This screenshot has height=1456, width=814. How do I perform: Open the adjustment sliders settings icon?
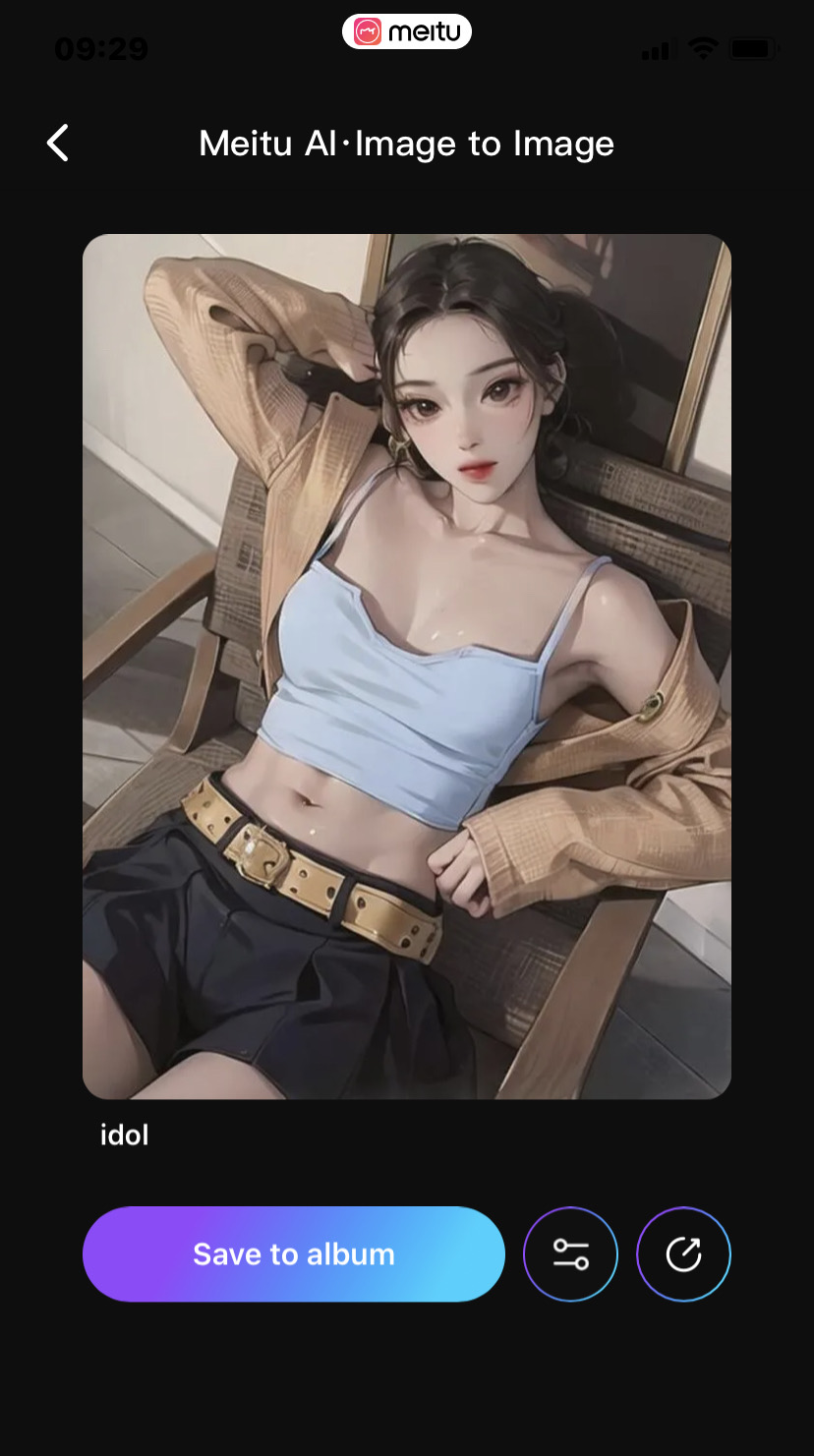tap(570, 1254)
